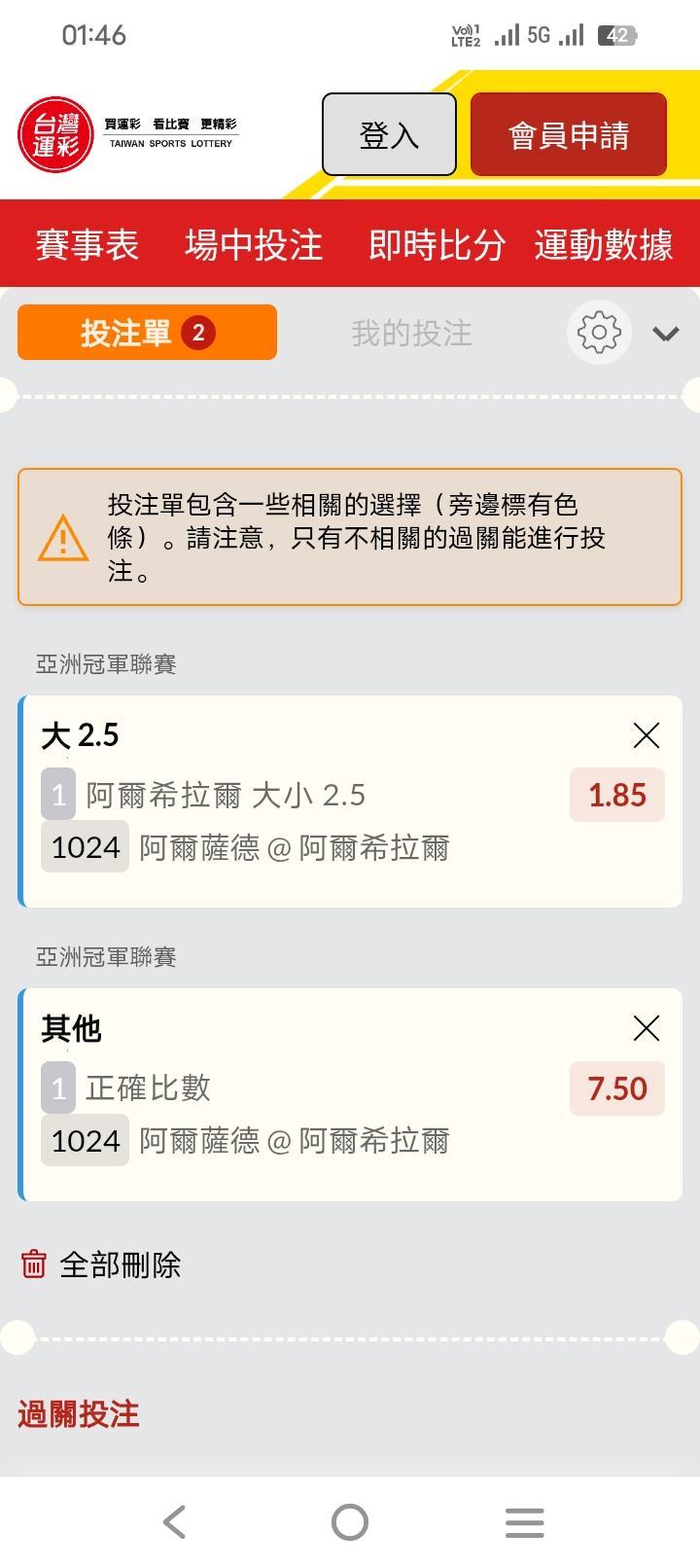Go back with system back button
This screenshot has height=1568, width=700.
175,1521
